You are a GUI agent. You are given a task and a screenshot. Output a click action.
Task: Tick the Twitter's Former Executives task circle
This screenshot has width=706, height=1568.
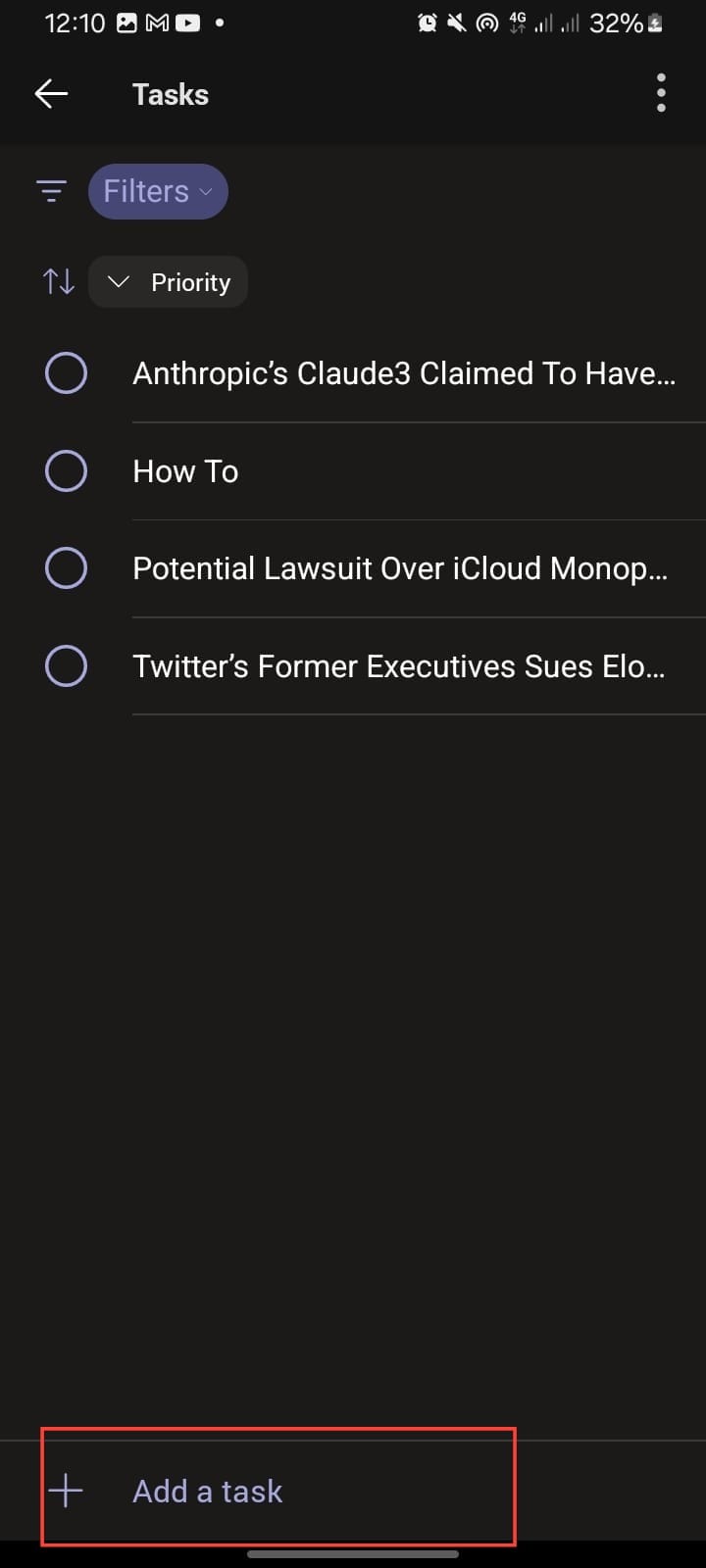click(x=66, y=666)
